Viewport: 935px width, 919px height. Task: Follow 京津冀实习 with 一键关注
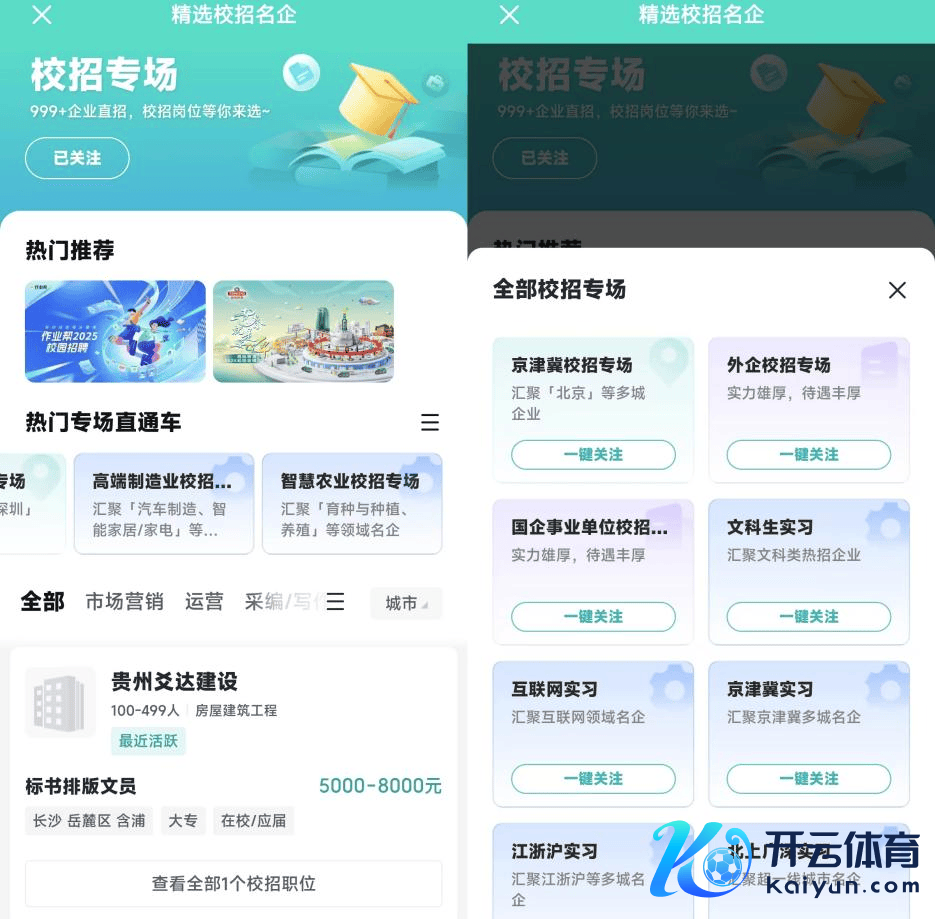point(808,779)
